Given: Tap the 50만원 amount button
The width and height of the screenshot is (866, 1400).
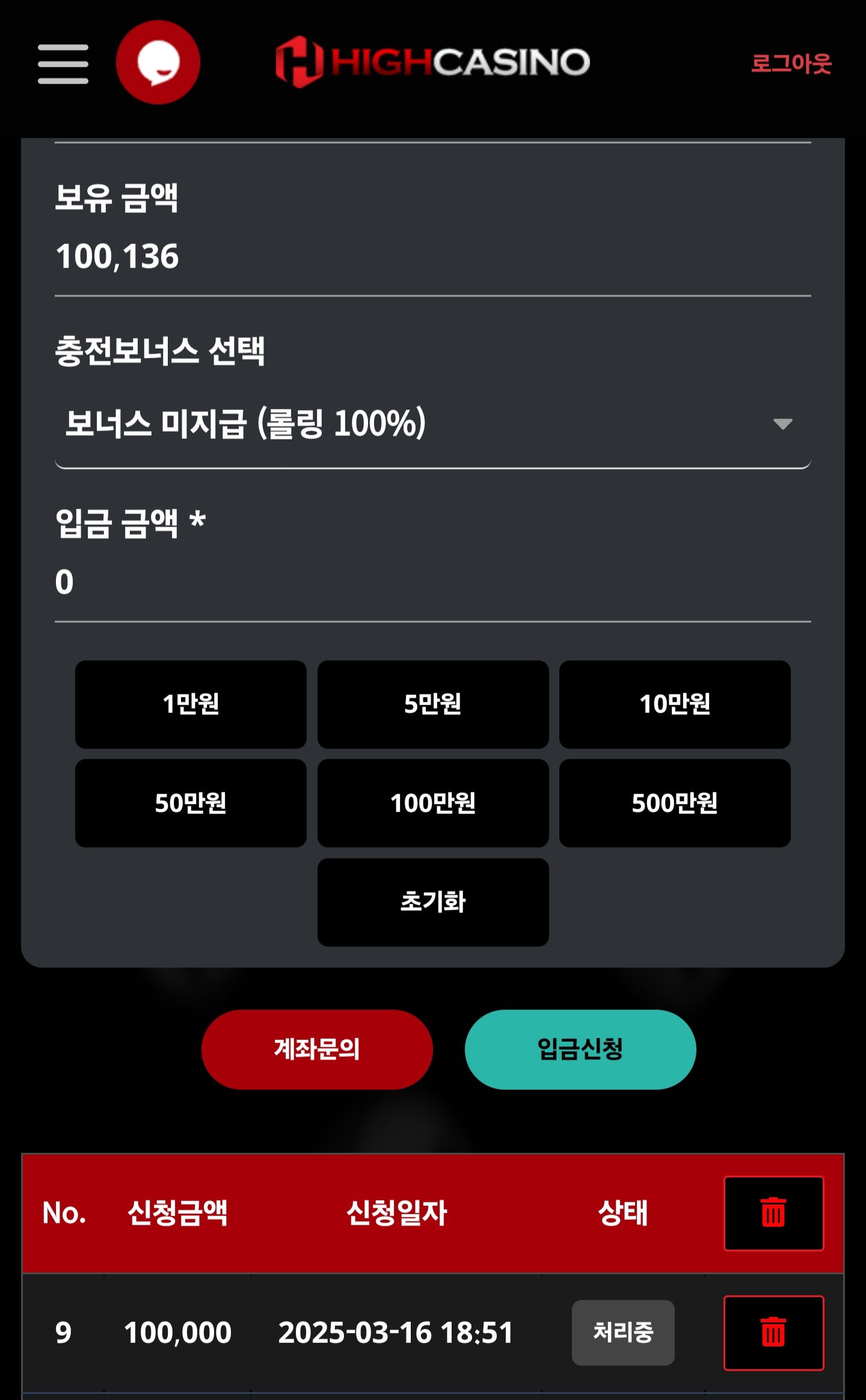Looking at the screenshot, I should pyautogui.click(x=191, y=803).
